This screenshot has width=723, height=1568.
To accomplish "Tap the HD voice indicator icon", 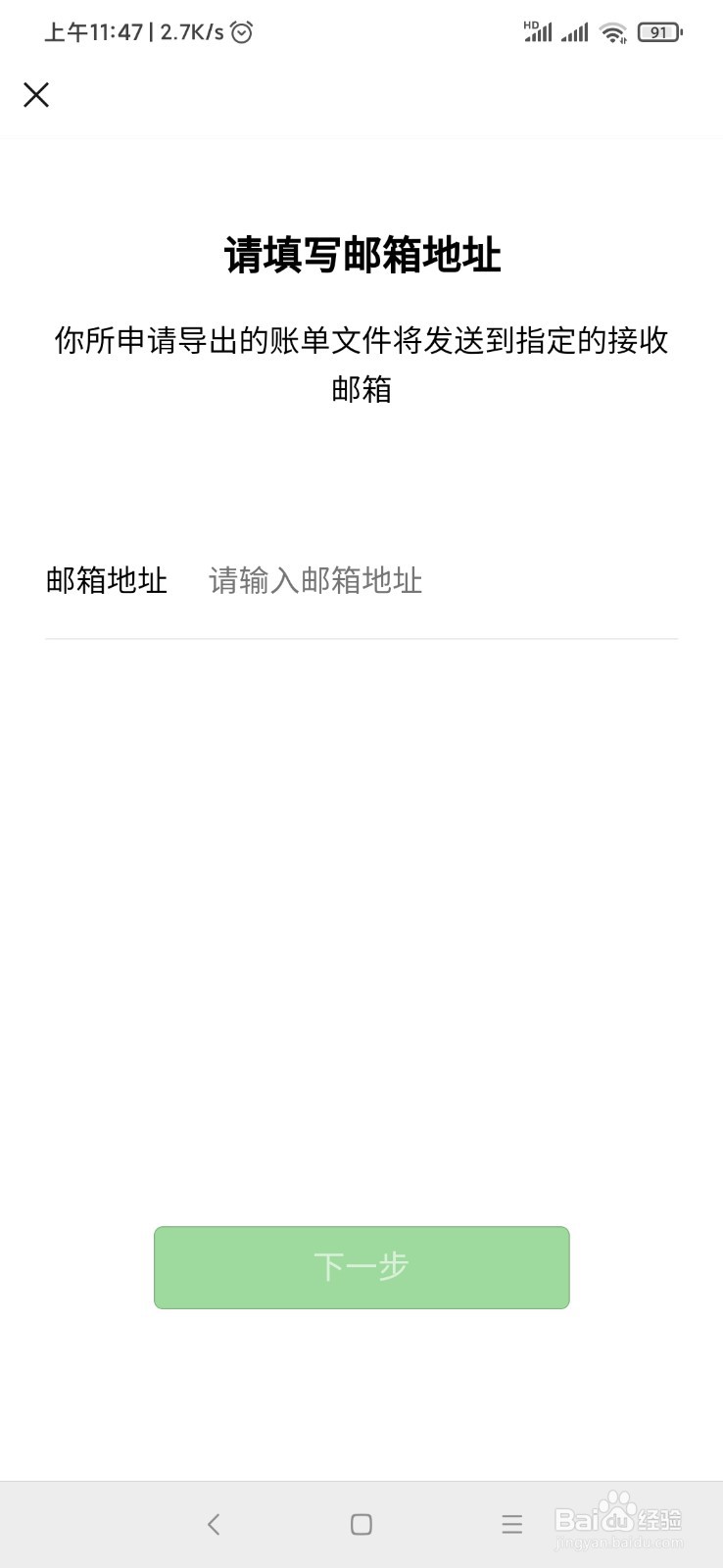I will tap(531, 25).
